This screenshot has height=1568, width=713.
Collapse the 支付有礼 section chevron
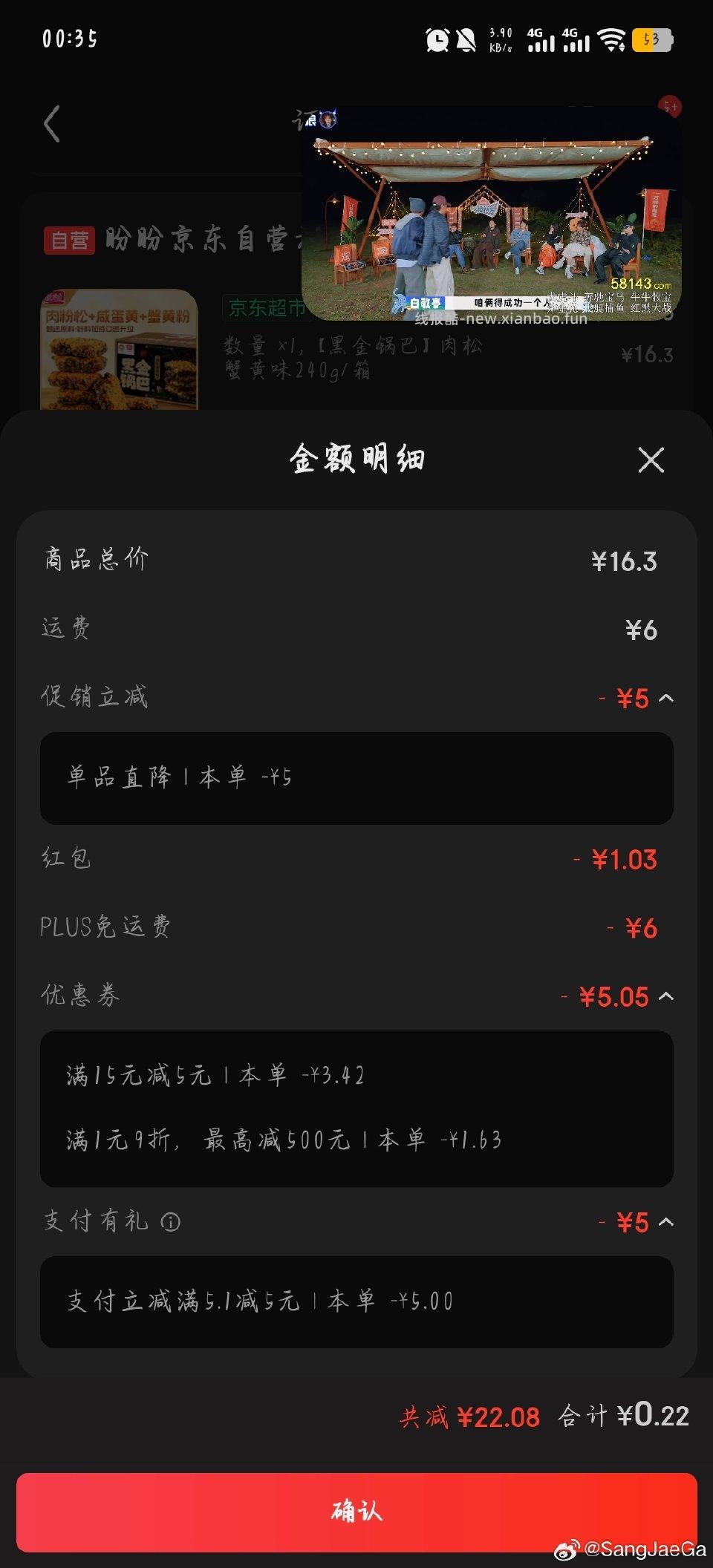coord(667,1220)
